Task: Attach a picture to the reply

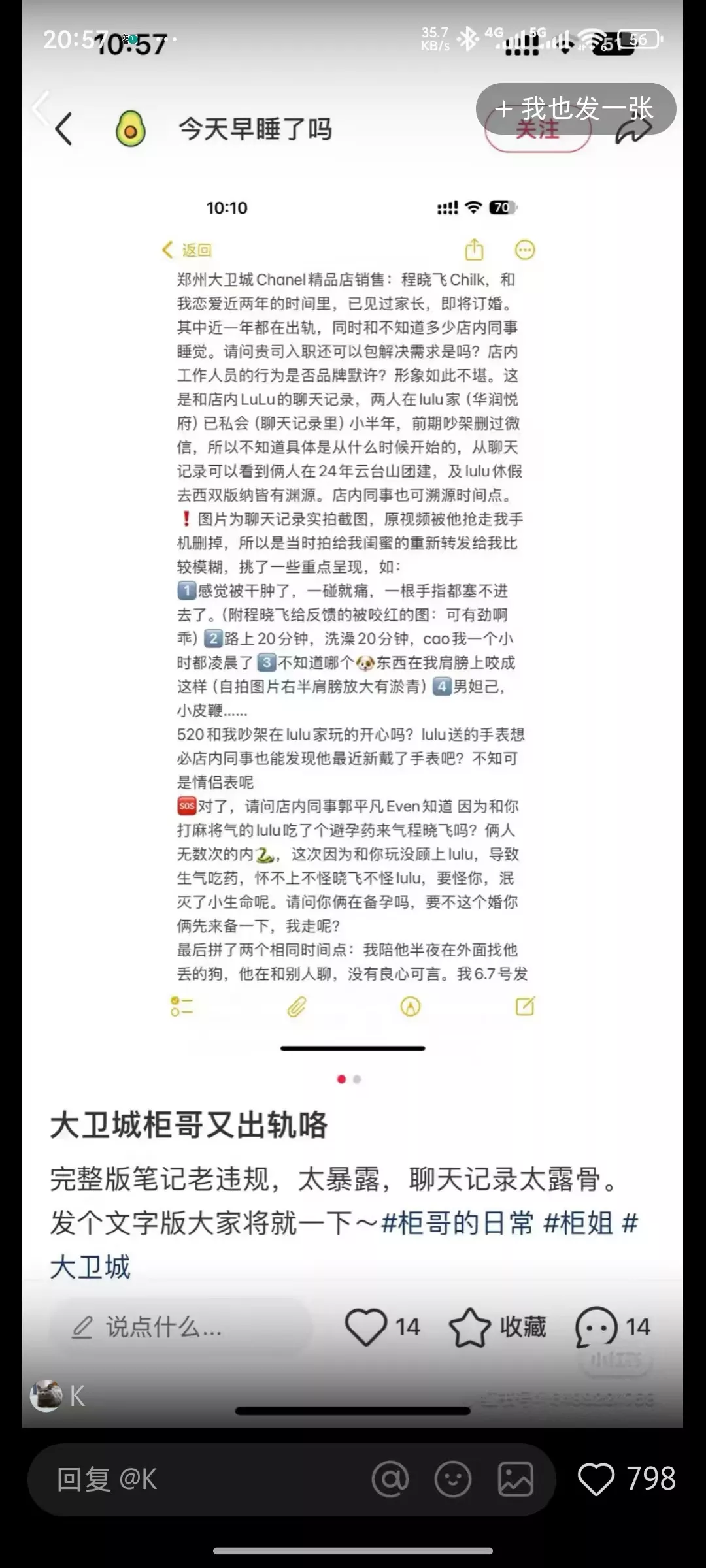Action: [x=516, y=1479]
